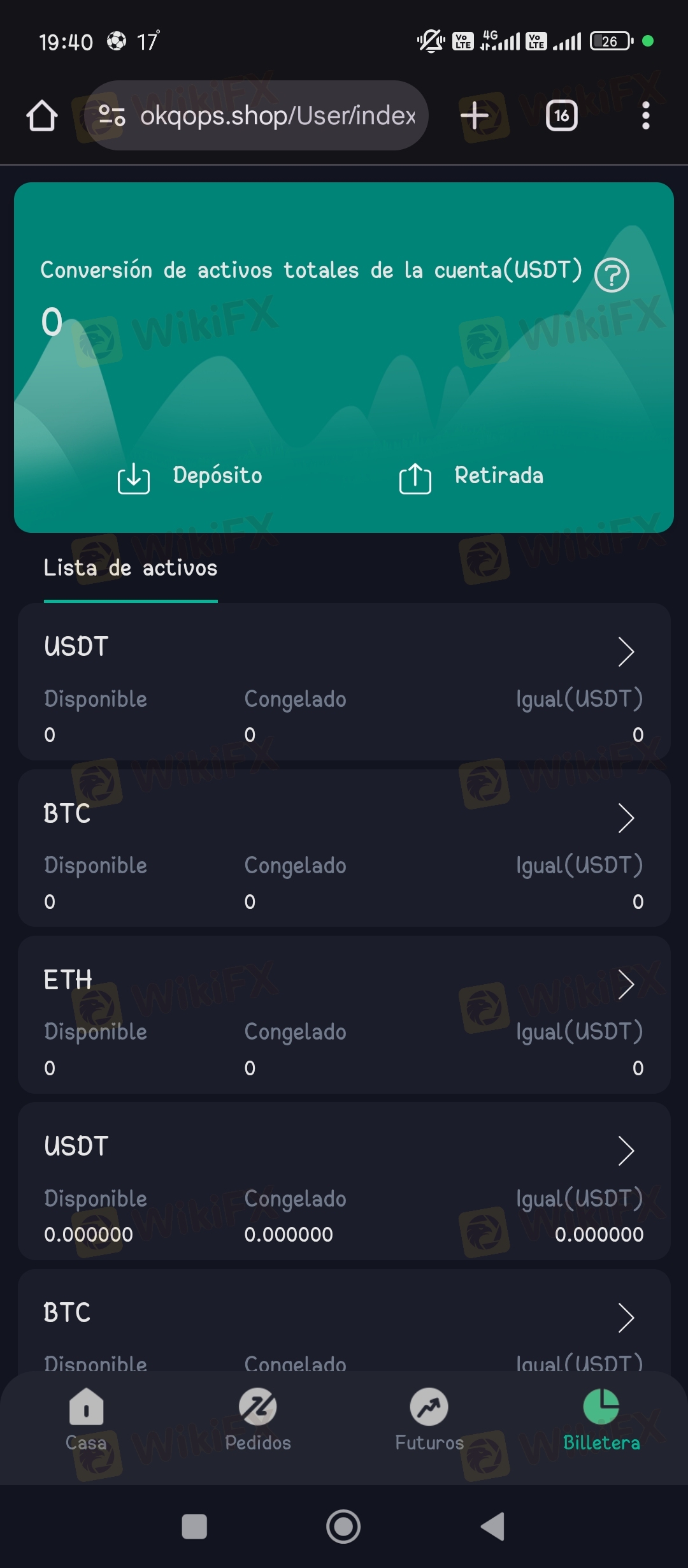Focus the okqops.shop address bar
The image size is (688, 1568).
277,116
